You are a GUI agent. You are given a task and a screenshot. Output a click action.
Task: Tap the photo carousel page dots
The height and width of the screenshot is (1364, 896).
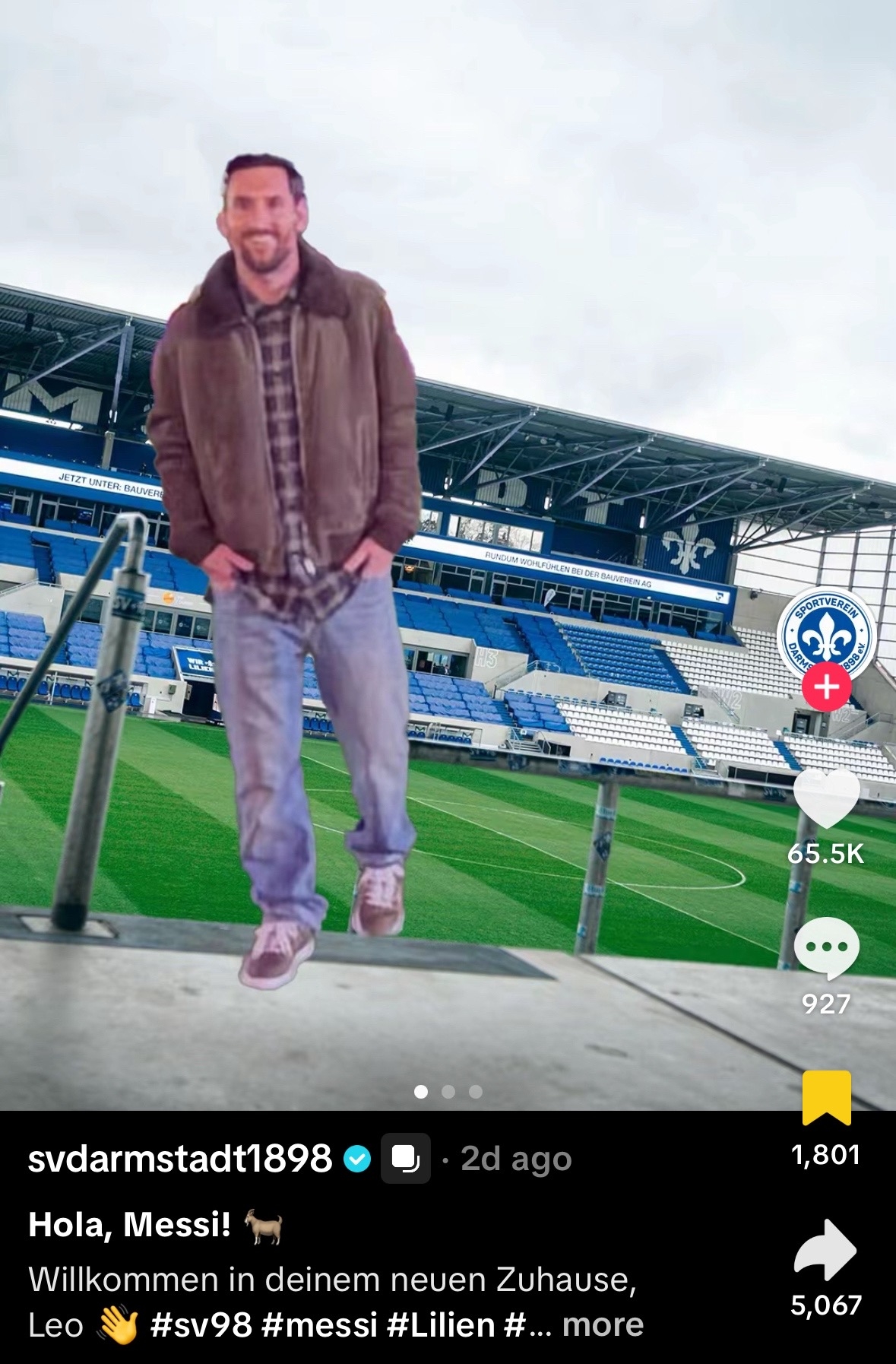point(448,1092)
